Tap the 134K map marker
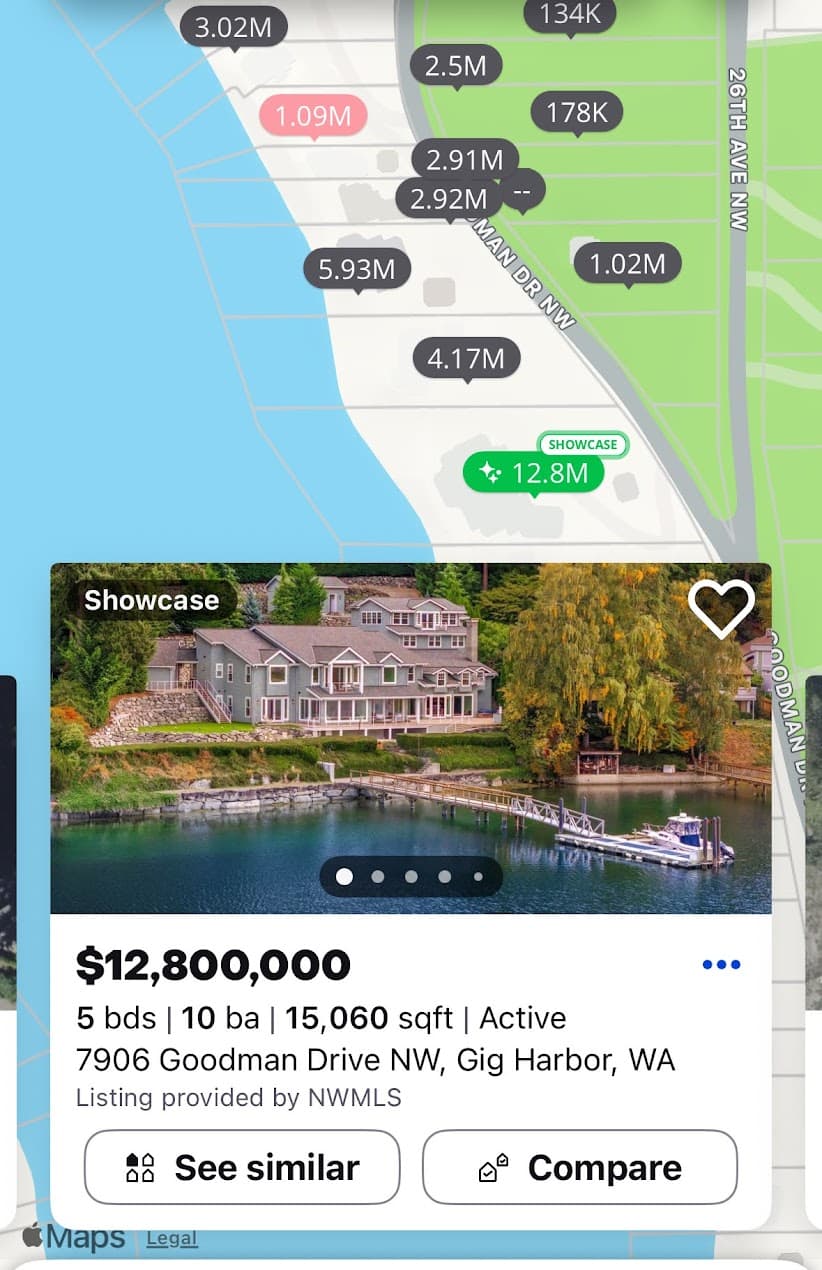The height and width of the screenshot is (1270, 822). click(570, 14)
